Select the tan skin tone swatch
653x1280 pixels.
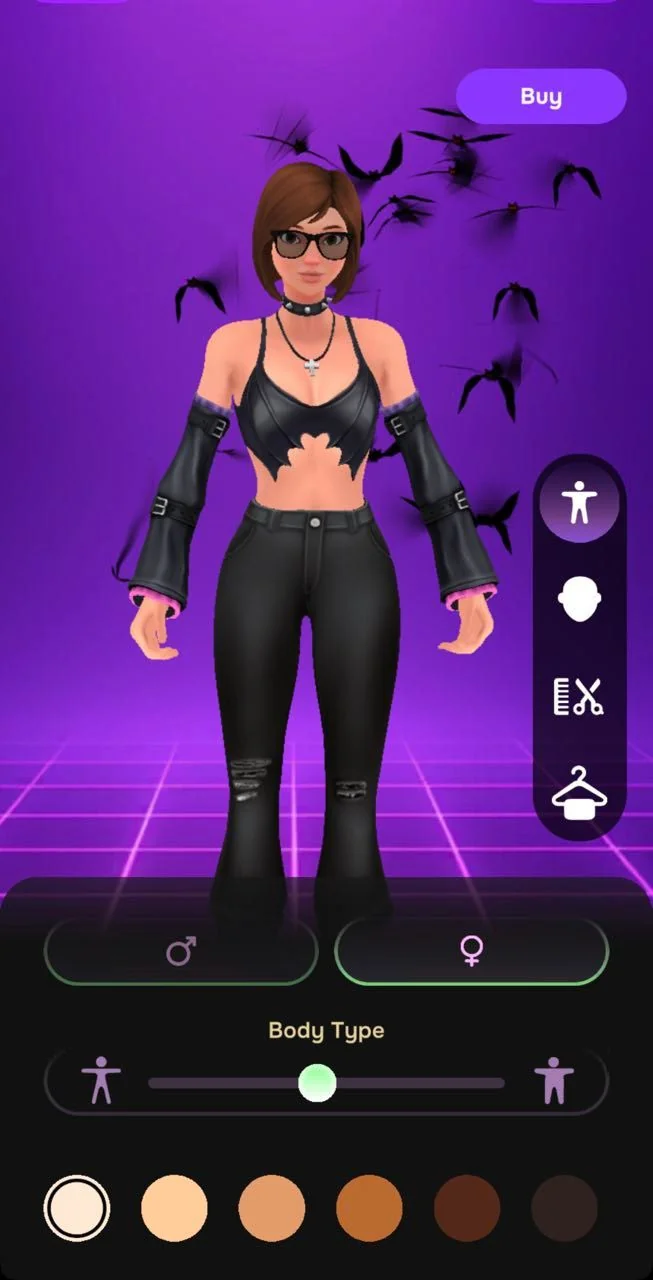coord(272,1208)
